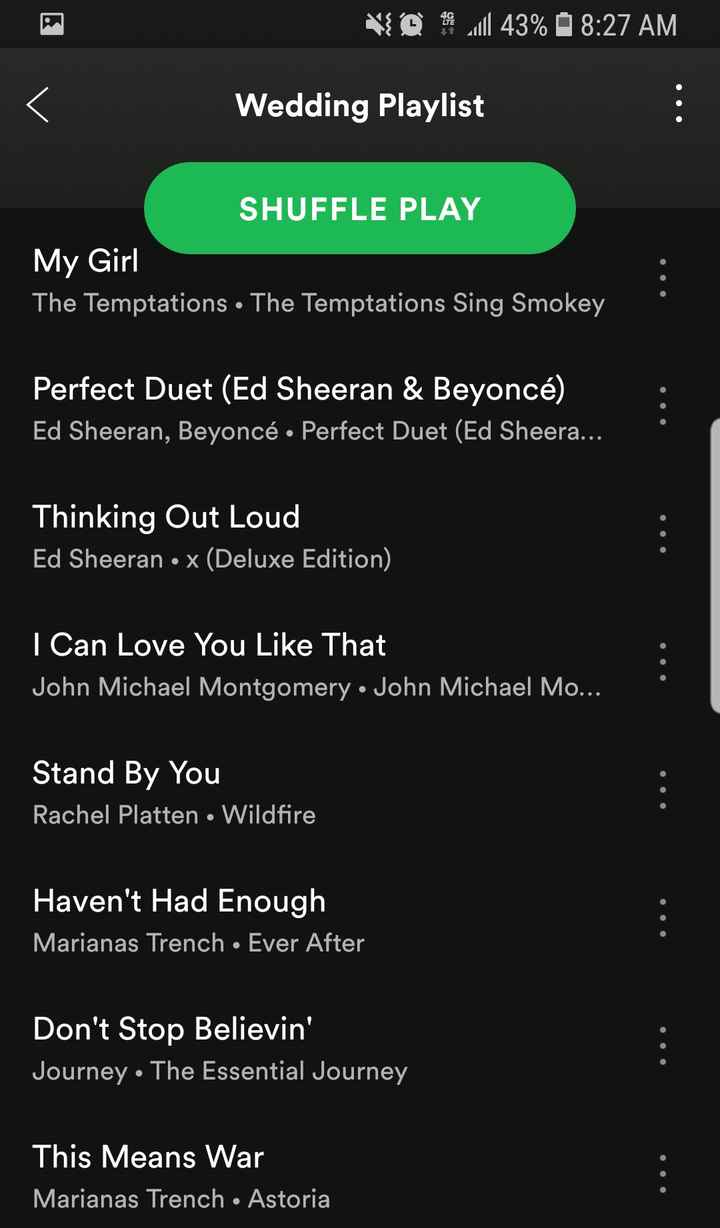
Task: Open options menu for Thinking Out Loud
Action: tap(662, 533)
